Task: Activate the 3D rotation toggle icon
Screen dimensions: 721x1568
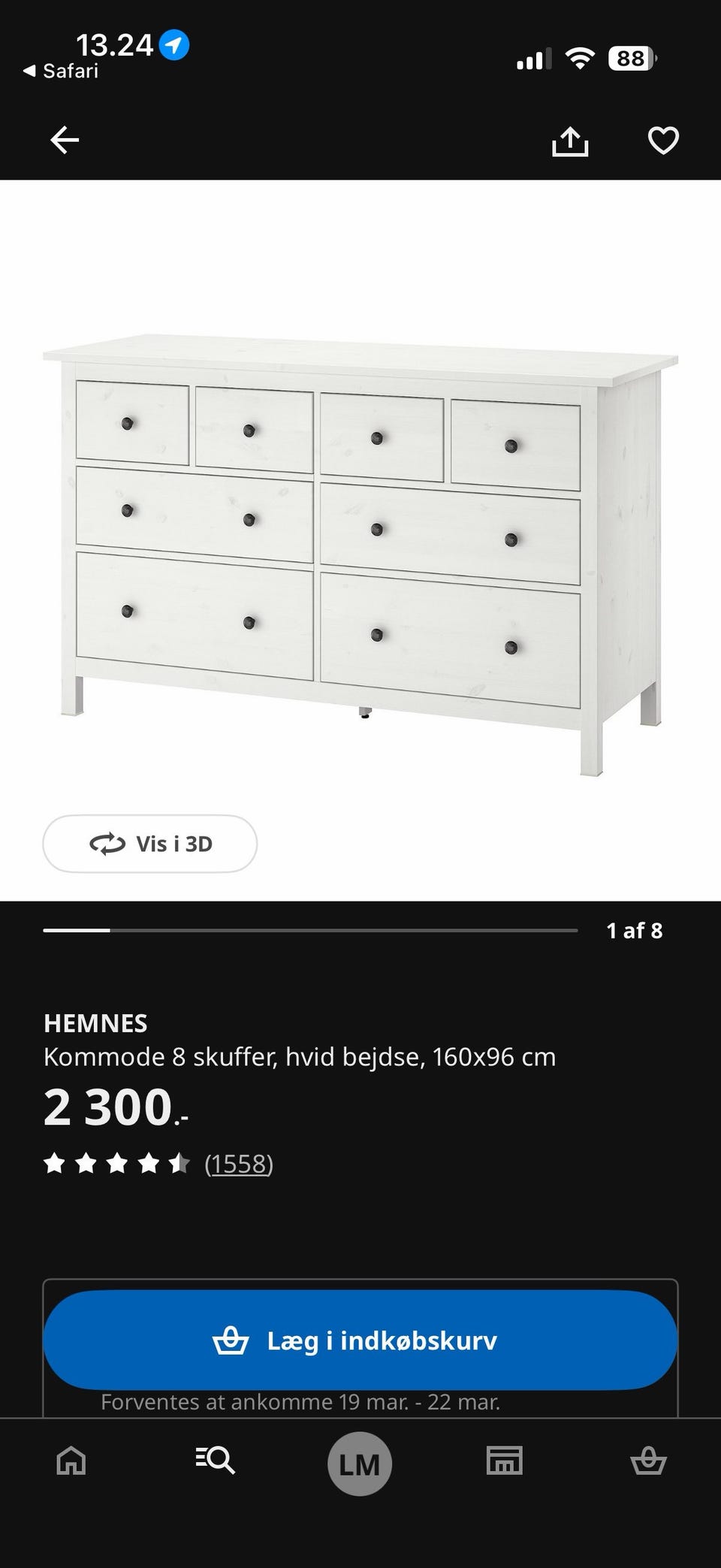Action: click(107, 844)
